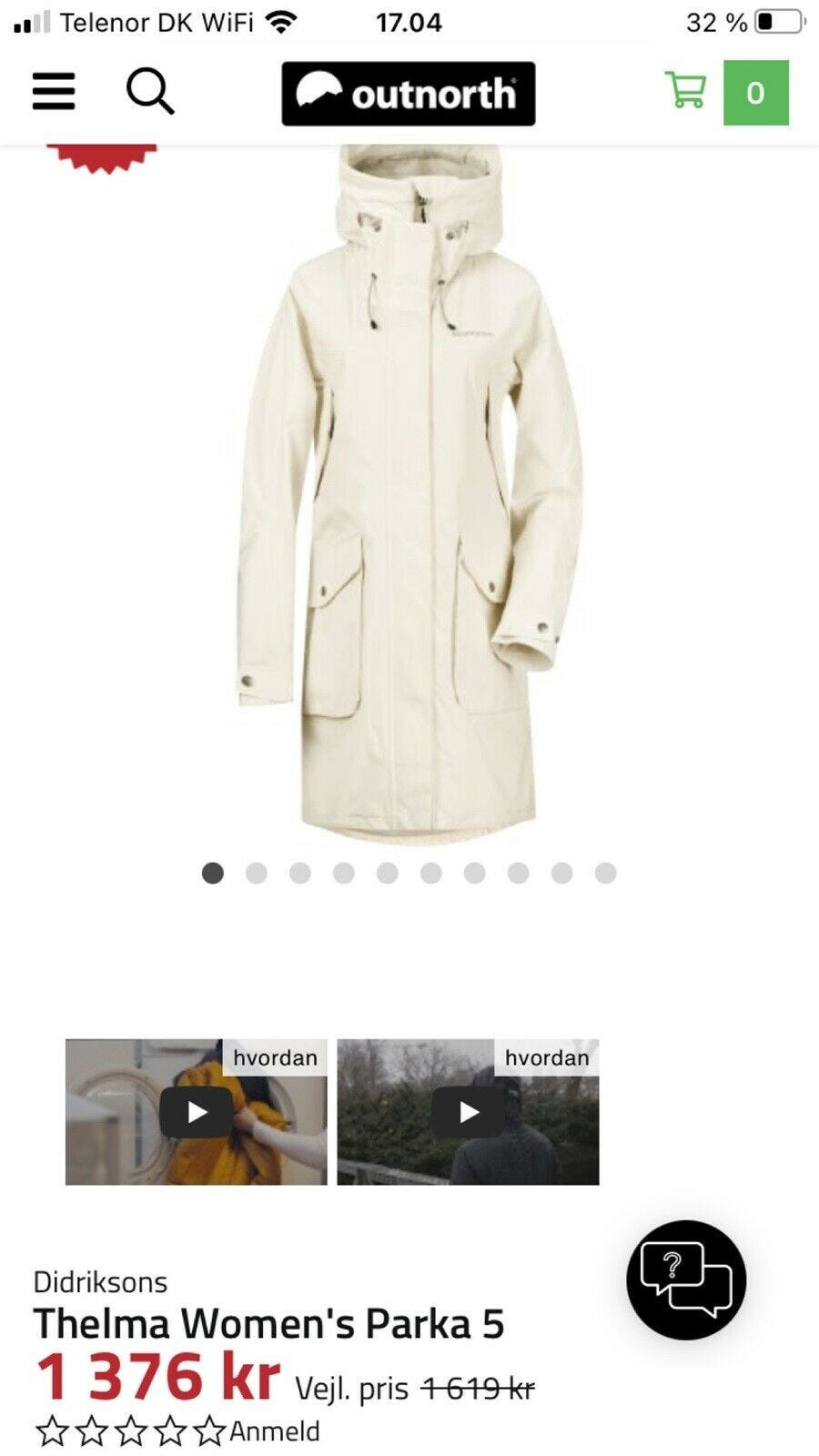The image size is (819, 1456).
Task: Open the Thelma parka product image
Action: (x=409, y=491)
